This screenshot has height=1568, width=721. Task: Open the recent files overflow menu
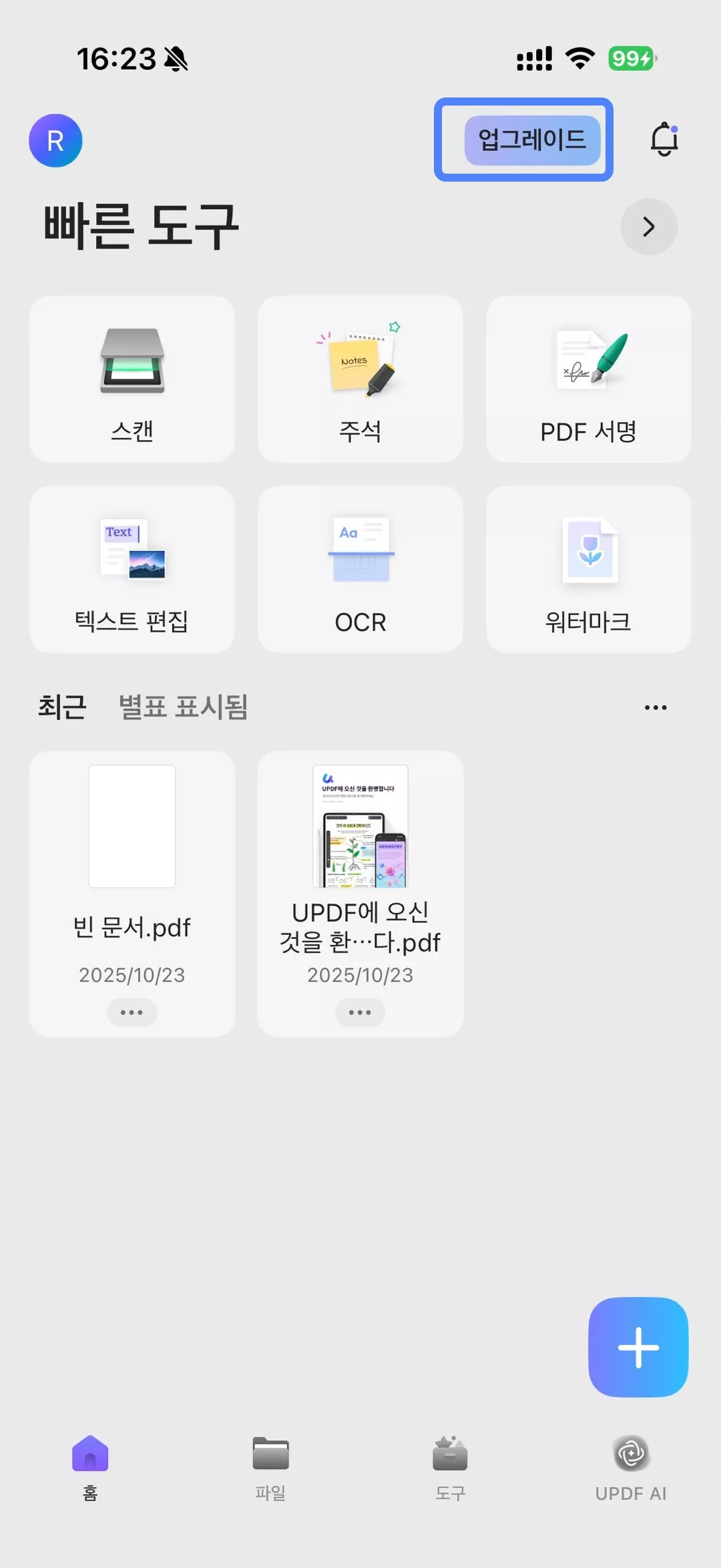coord(655,707)
